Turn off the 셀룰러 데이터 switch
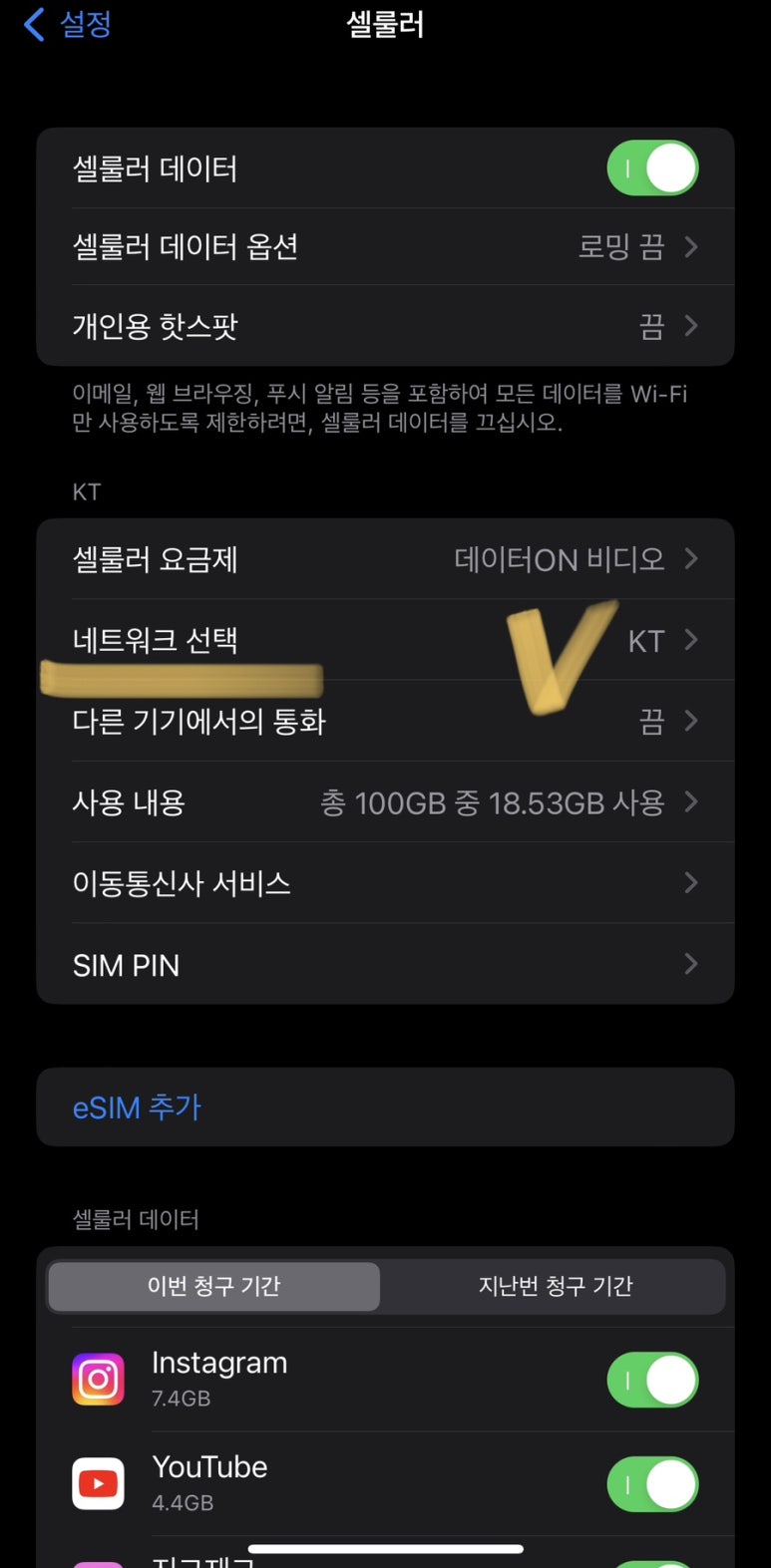 pos(652,168)
